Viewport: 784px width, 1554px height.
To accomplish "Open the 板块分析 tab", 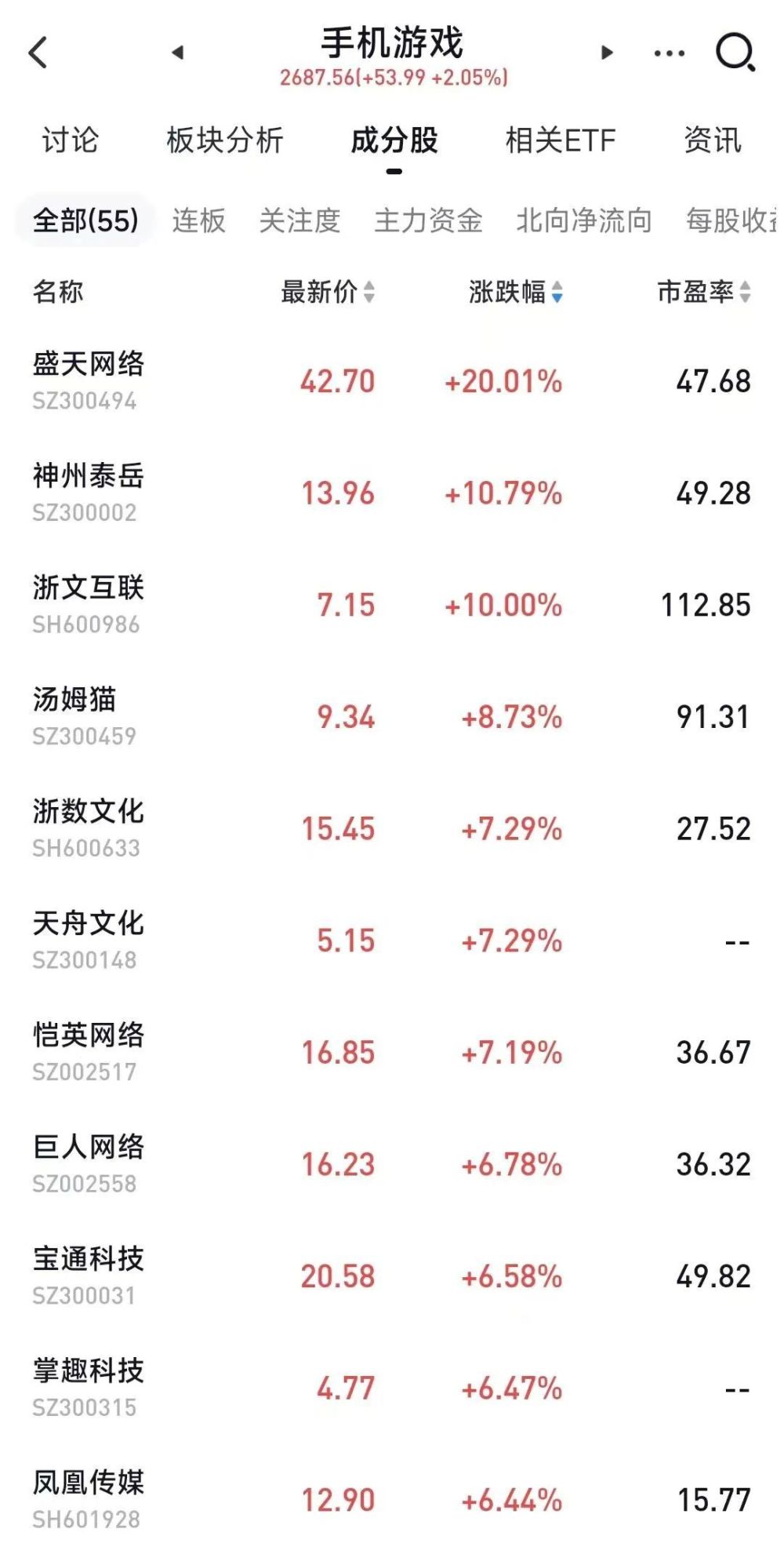I will tap(224, 141).
